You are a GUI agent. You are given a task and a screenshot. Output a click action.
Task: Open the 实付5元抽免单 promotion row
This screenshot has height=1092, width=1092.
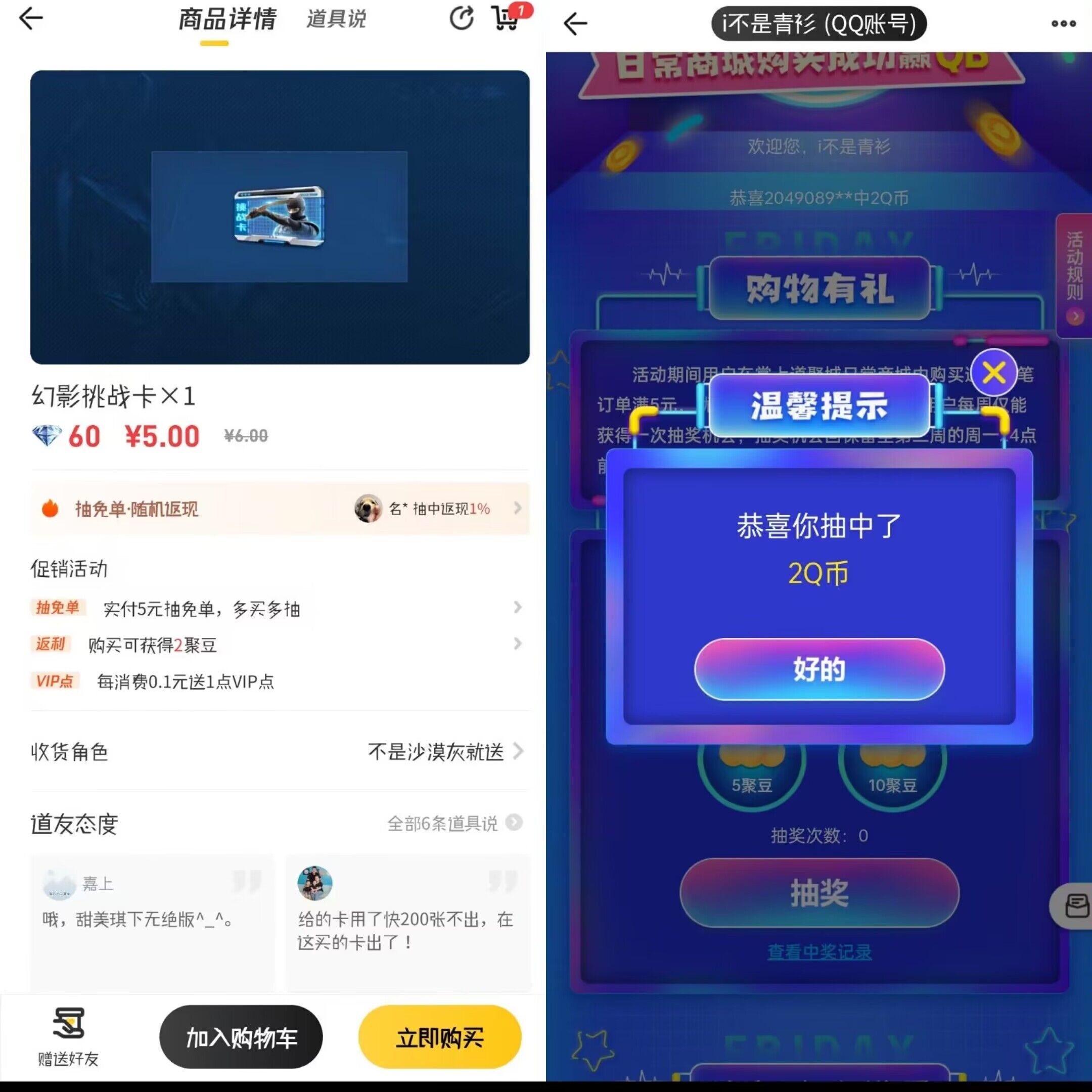coord(279,608)
